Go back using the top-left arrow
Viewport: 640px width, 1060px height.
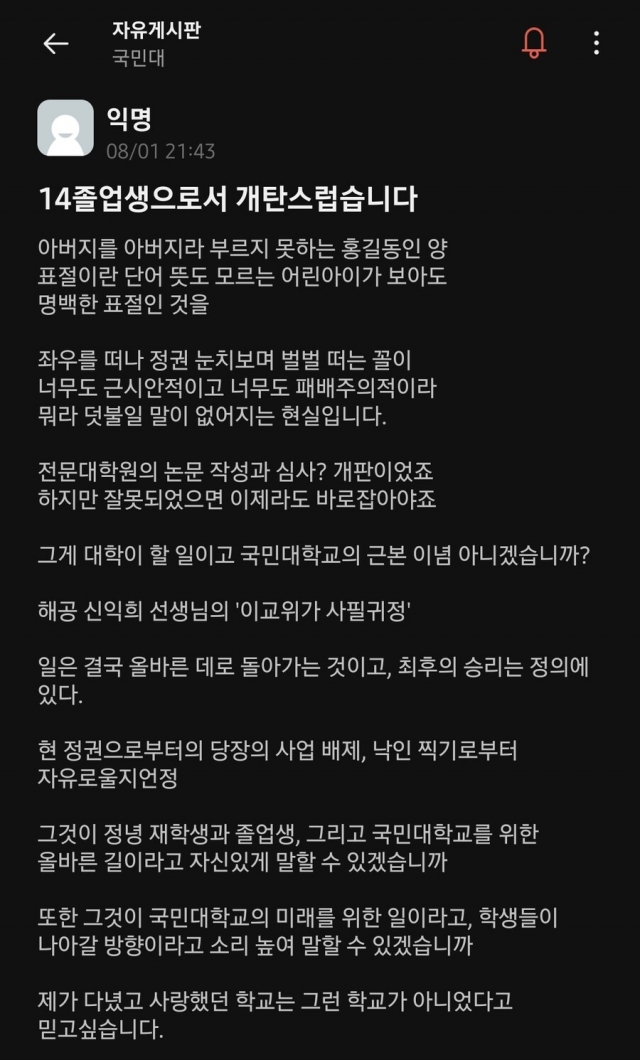coord(55,44)
